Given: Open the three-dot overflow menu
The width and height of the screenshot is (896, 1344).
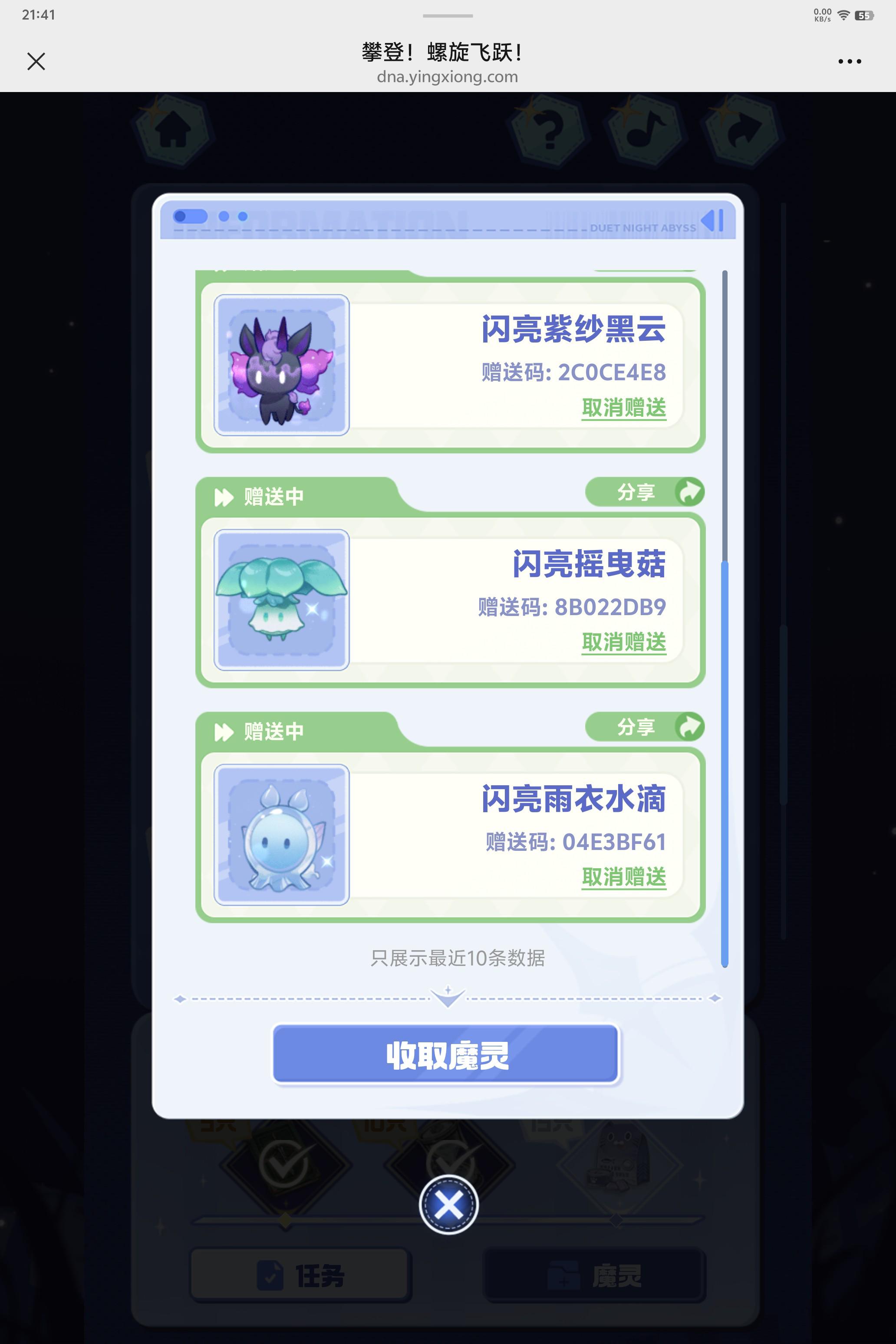Looking at the screenshot, I should [x=849, y=61].
